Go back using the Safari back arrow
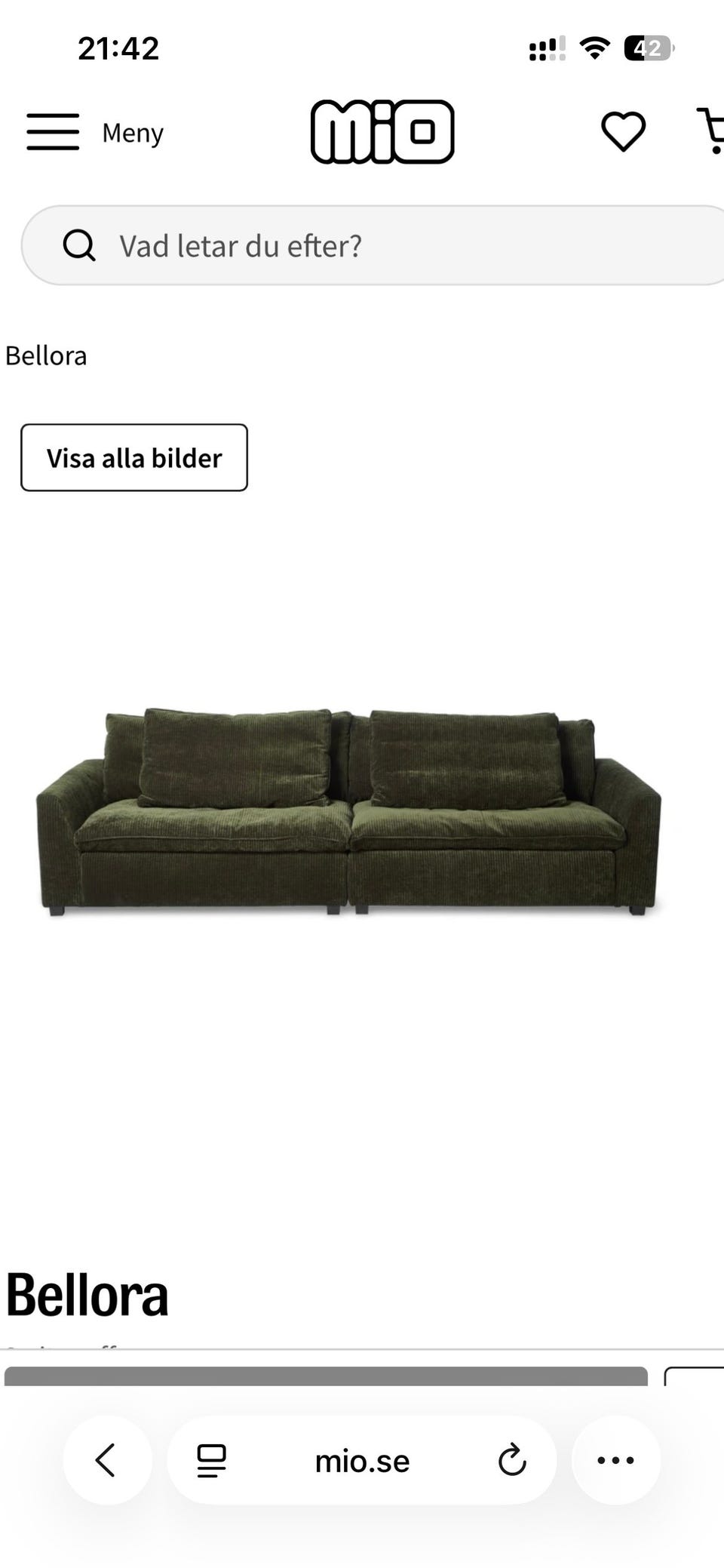724x1568 pixels. (107, 1459)
